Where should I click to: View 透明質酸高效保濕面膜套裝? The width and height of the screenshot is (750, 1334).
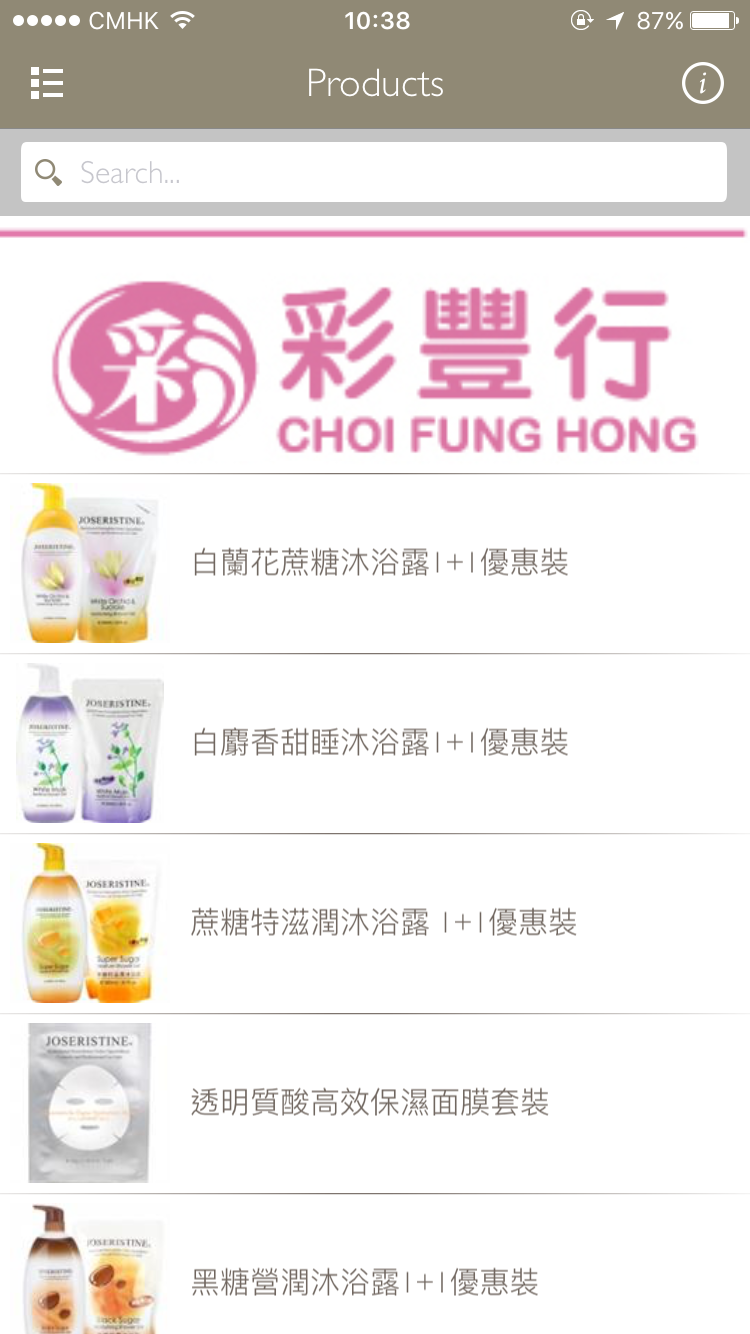click(370, 1103)
